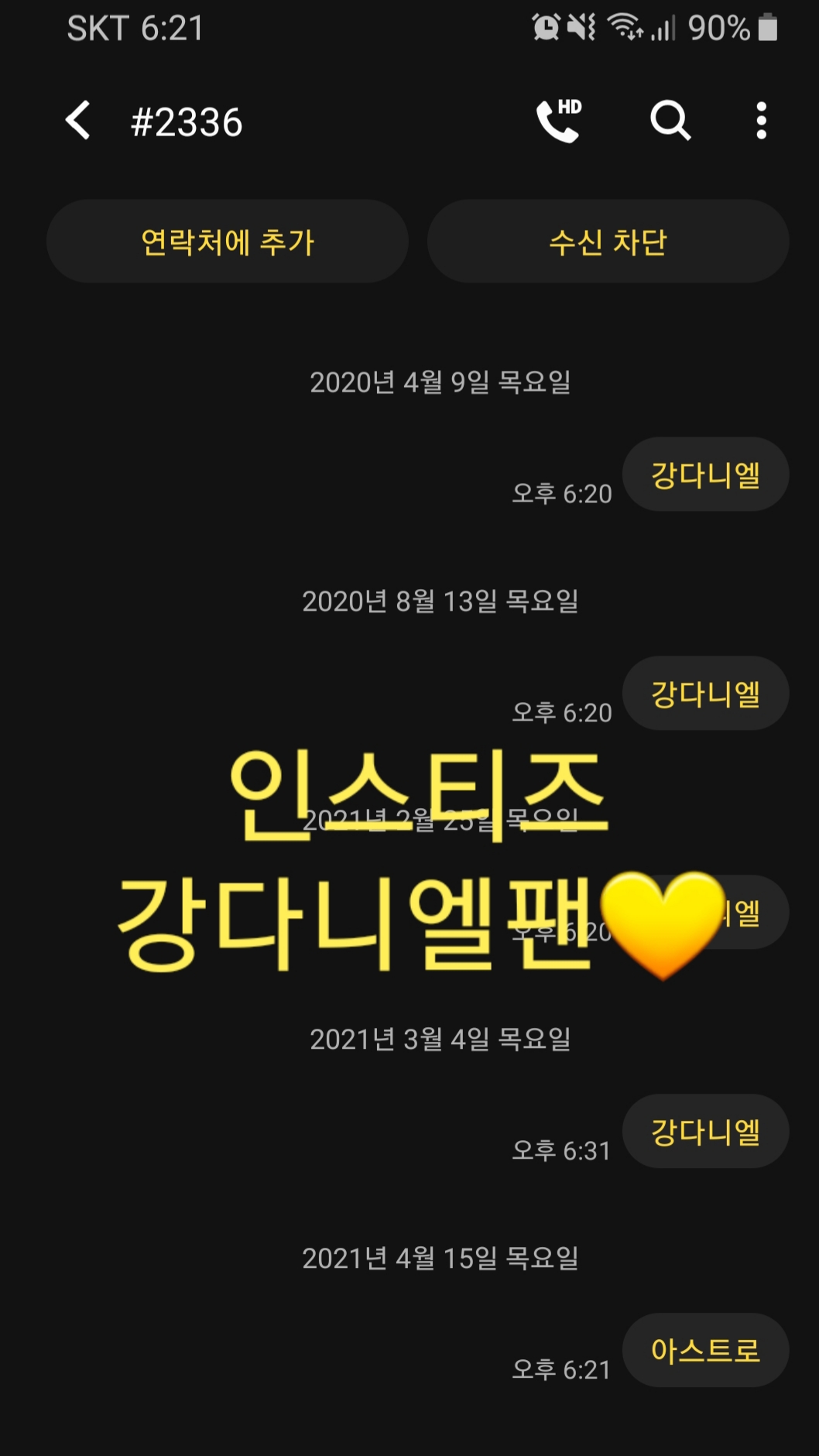This screenshot has width=819, height=1456.
Task: Open search within the conversation
Action: (x=670, y=122)
